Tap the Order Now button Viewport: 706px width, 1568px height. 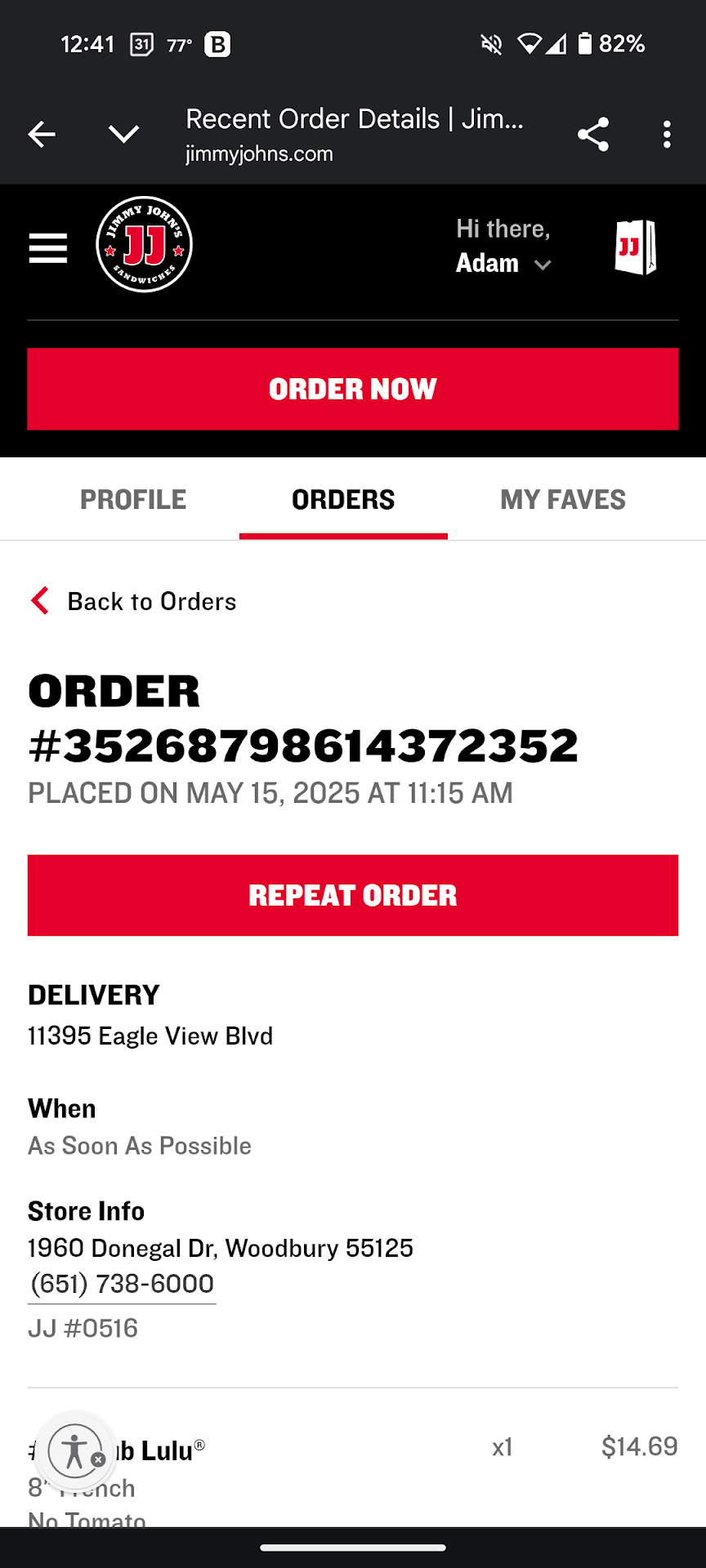pyautogui.click(x=353, y=389)
